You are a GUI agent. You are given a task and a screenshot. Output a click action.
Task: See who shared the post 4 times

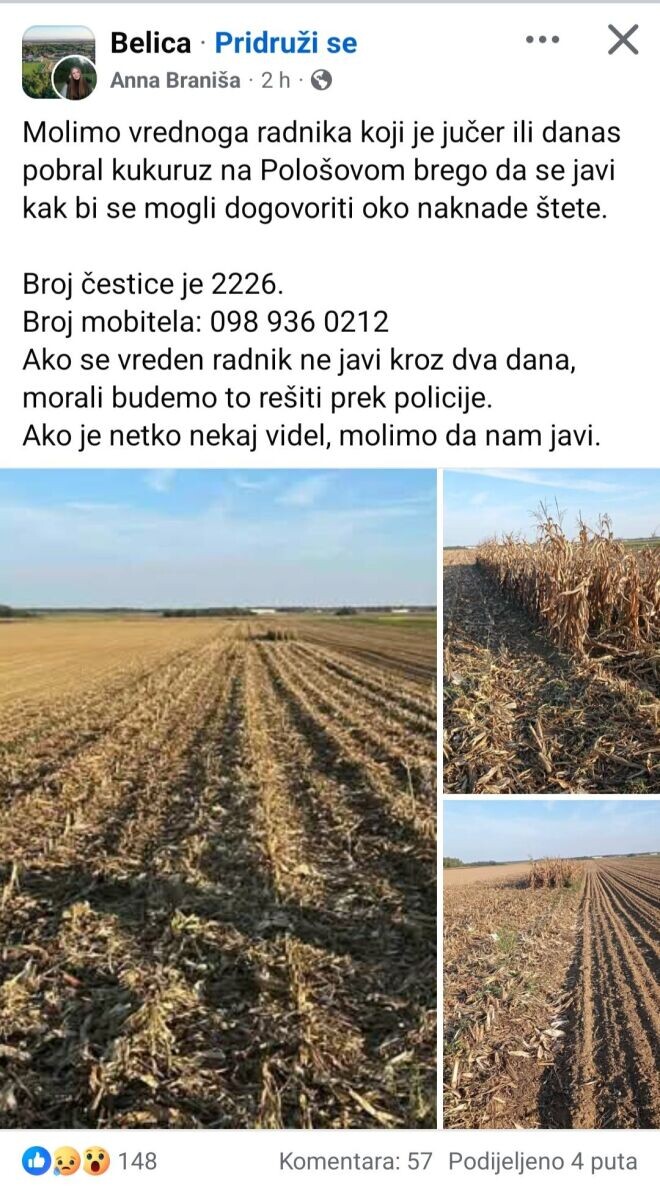click(x=542, y=1161)
